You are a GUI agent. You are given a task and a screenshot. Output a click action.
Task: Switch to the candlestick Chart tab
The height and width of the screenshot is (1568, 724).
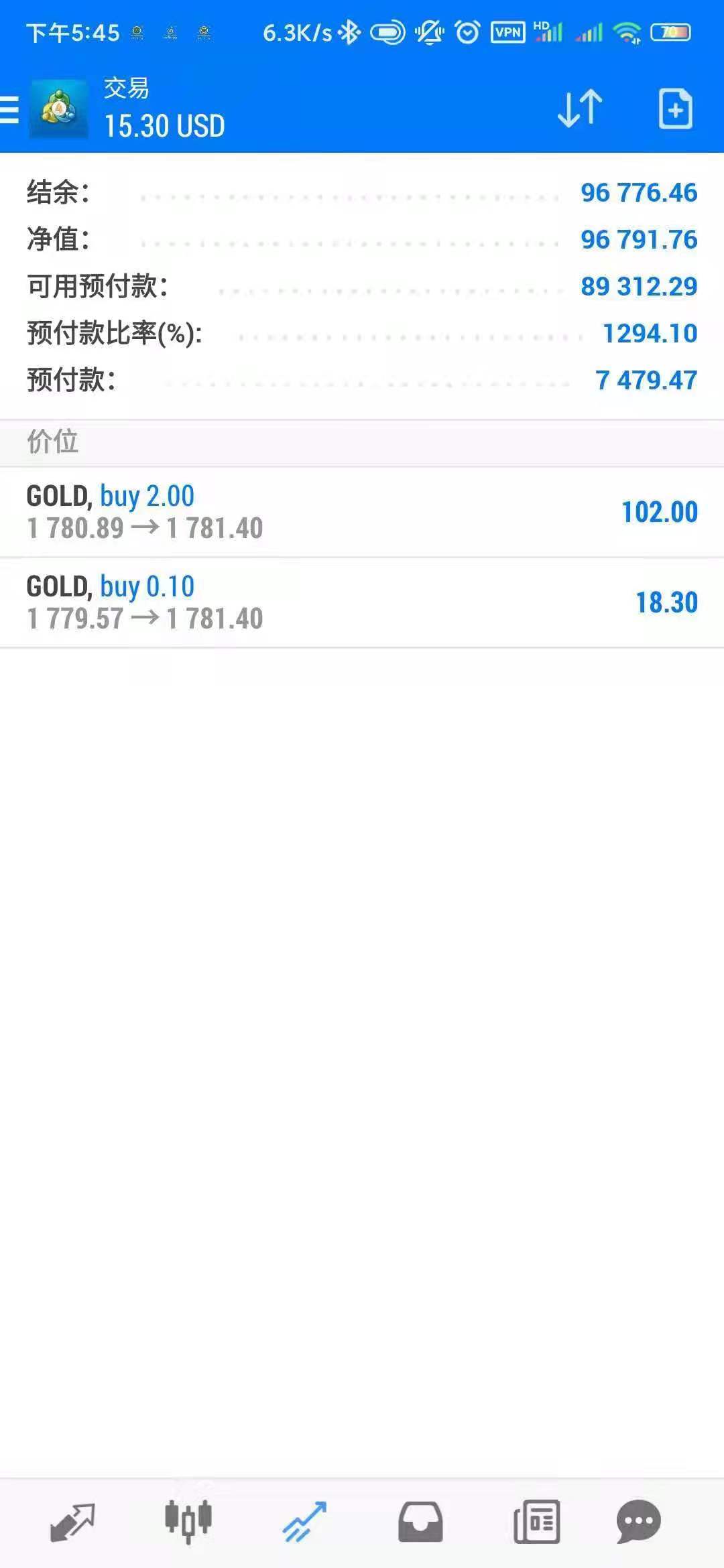click(188, 1522)
